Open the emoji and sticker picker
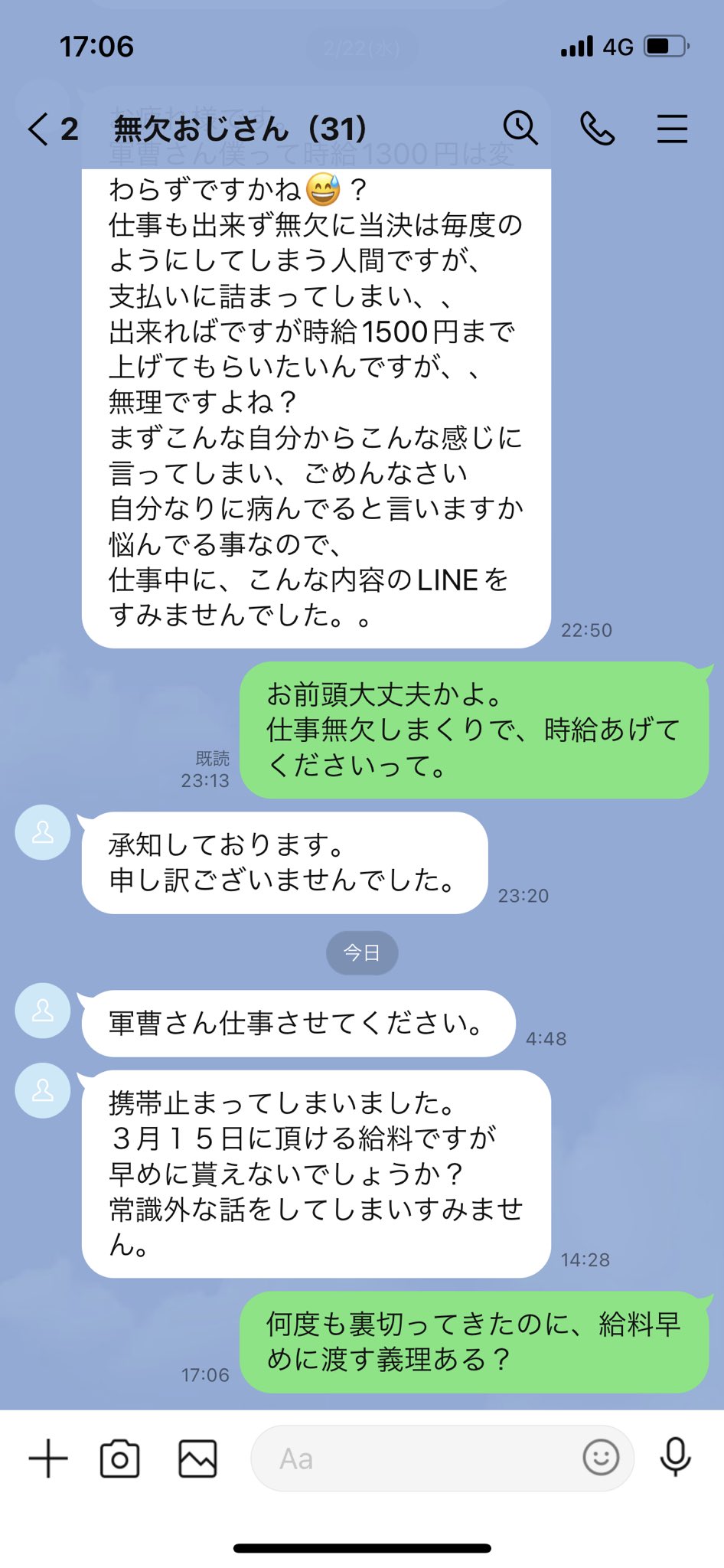Image resolution: width=724 pixels, height=1568 pixels. tap(601, 1458)
